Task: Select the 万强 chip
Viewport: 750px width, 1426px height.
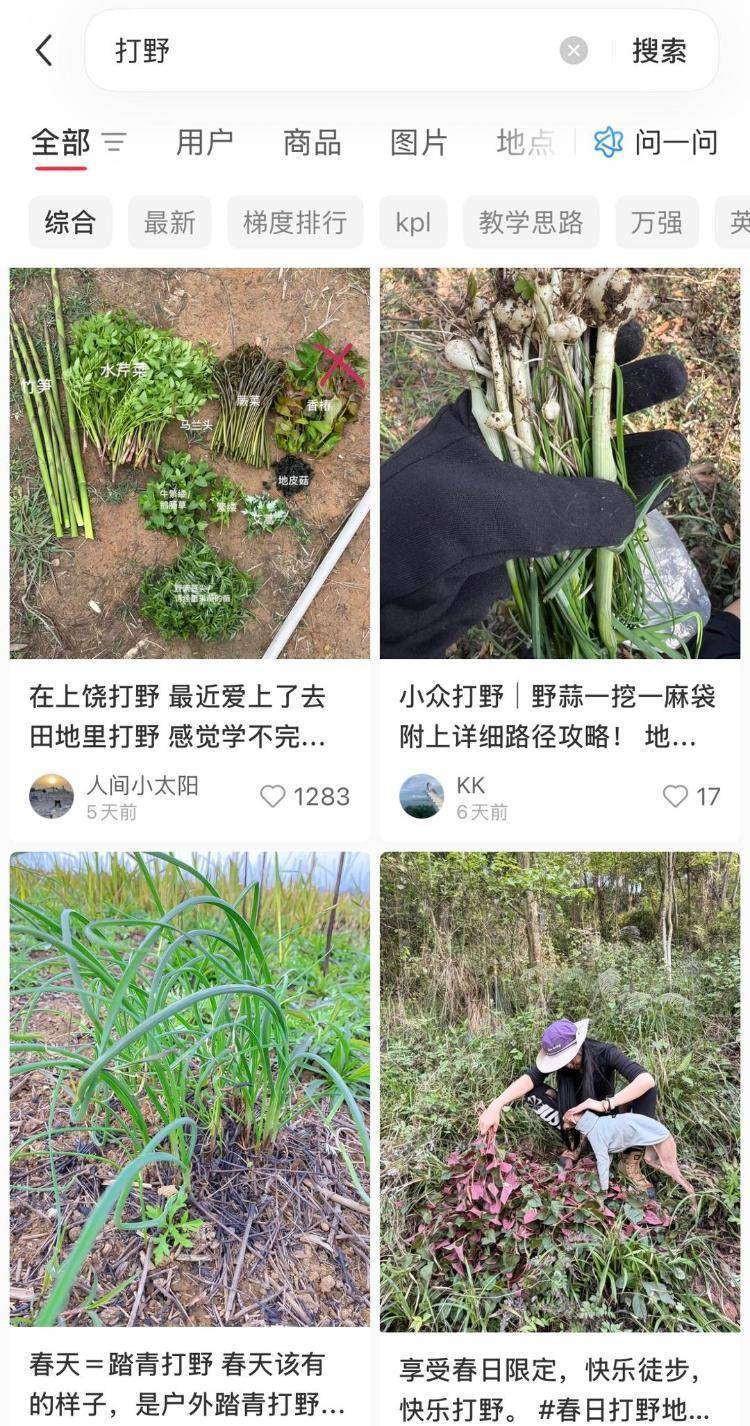Action: click(657, 222)
